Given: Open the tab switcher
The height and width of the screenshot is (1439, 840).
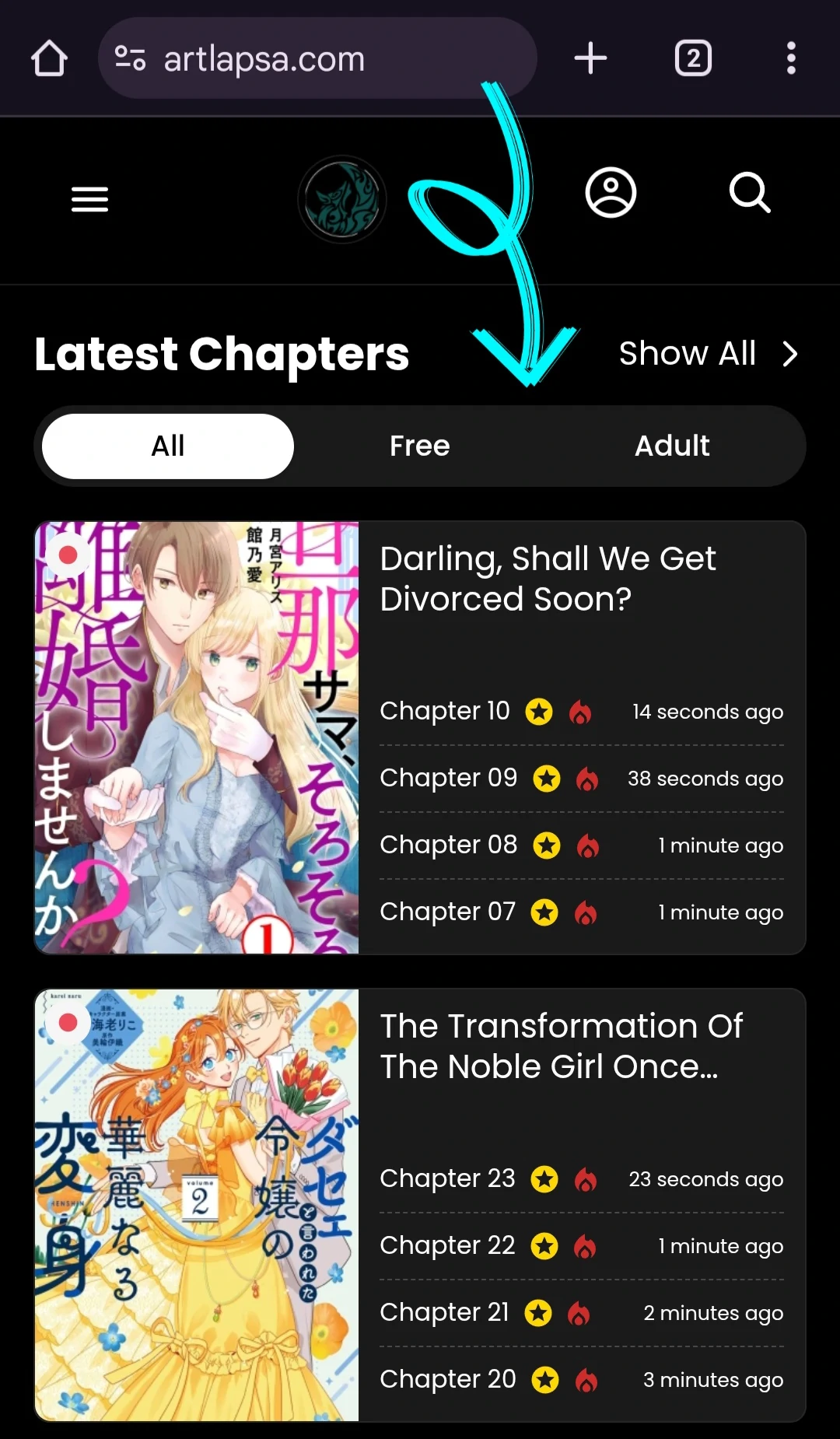Looking at the screenshot, I should [693, 58].
